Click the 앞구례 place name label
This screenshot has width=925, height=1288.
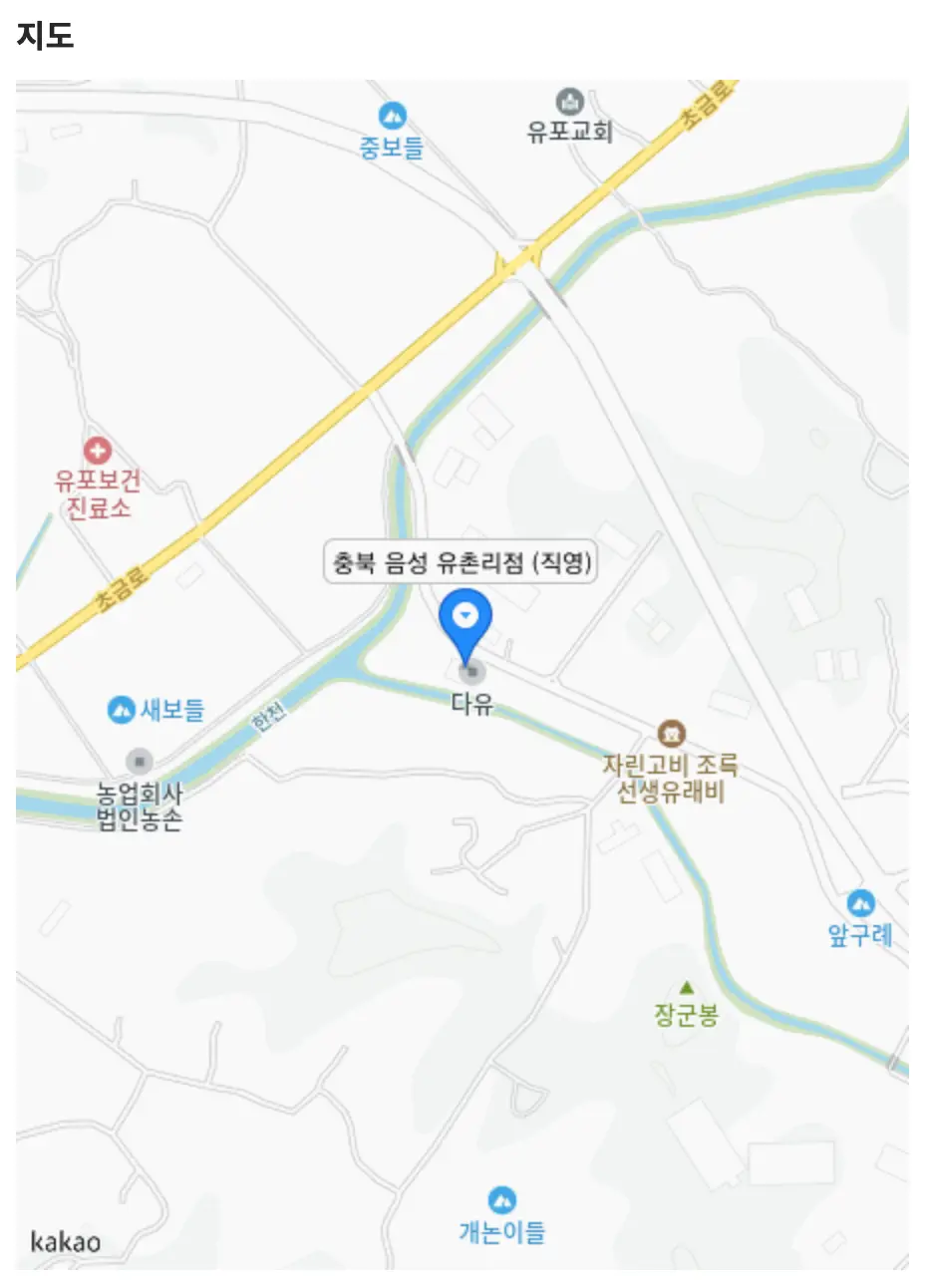point(859,935)
